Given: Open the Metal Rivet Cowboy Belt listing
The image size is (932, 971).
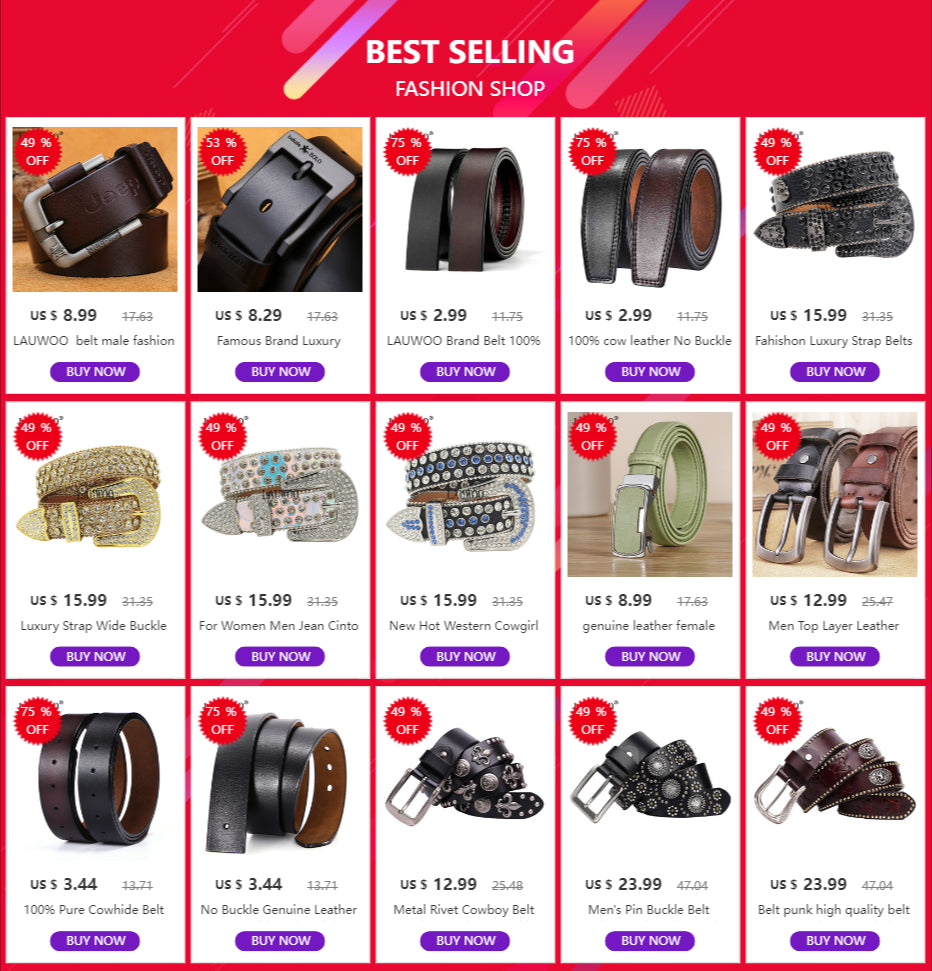Looking at the screenshot, I should coord(464,909).
